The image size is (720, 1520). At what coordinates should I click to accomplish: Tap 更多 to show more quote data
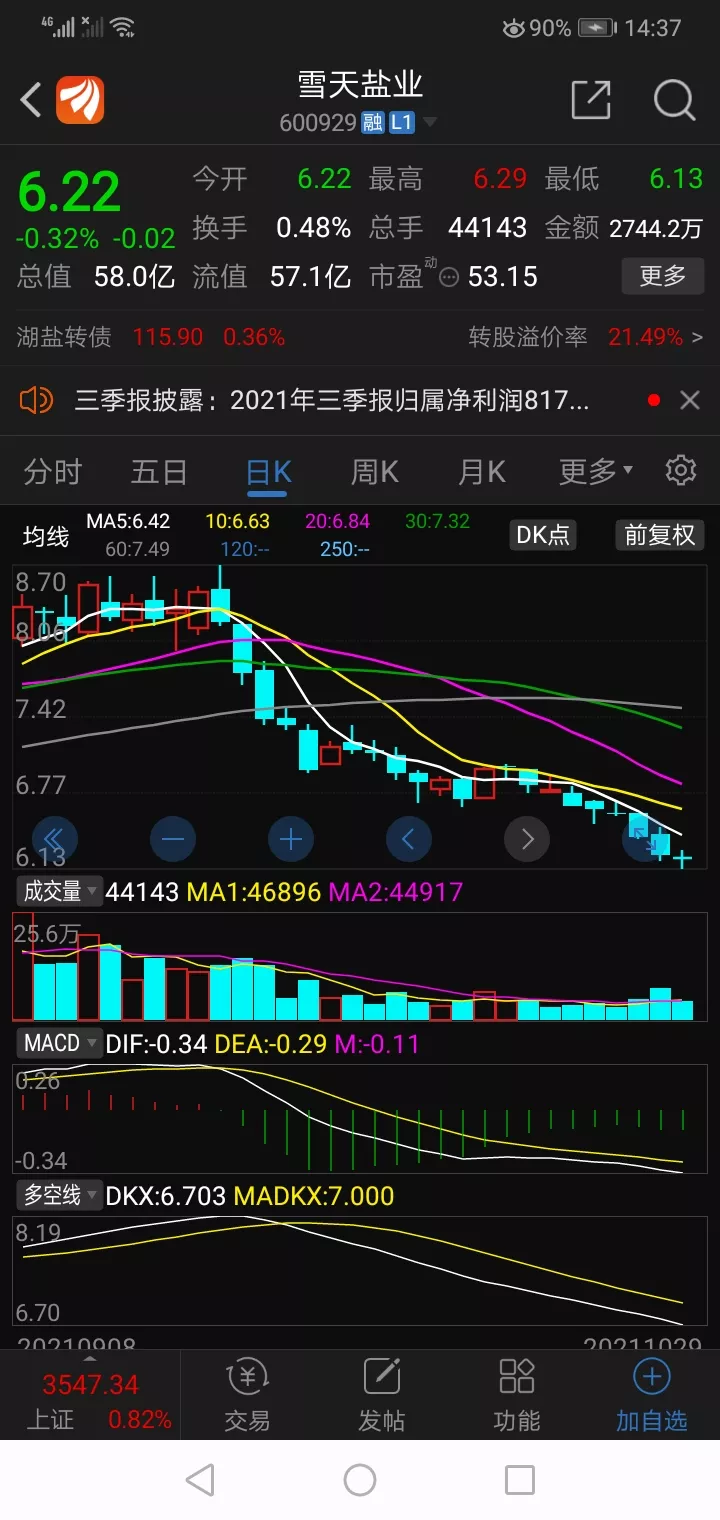[662, 275]
